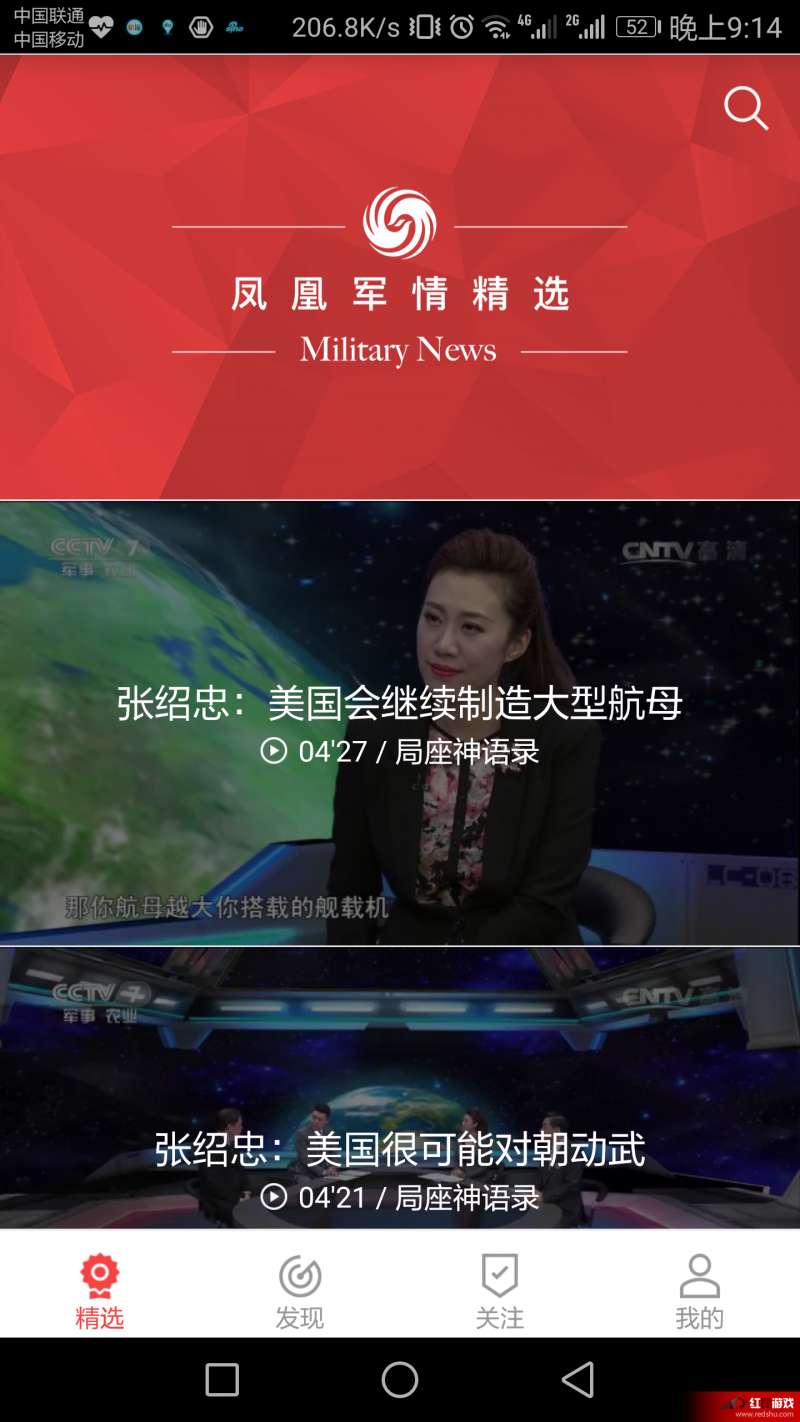Open video 美国很可能对朝动武
The image size is (800, 1422).
(x=400, y=1088)
